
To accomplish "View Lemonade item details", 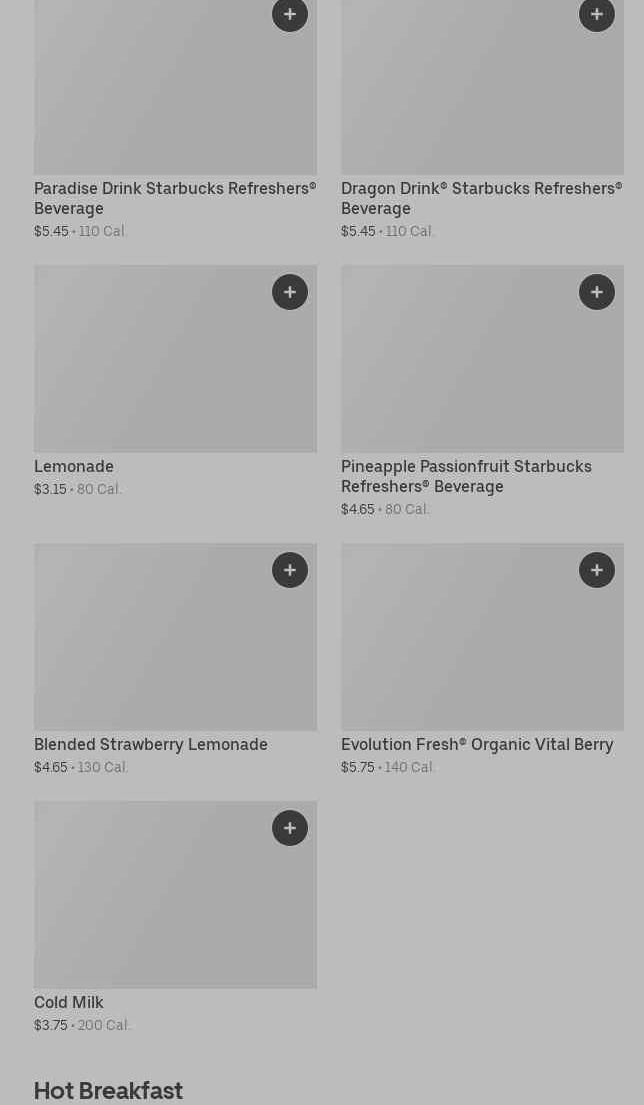I will click(x=74, y=466).
